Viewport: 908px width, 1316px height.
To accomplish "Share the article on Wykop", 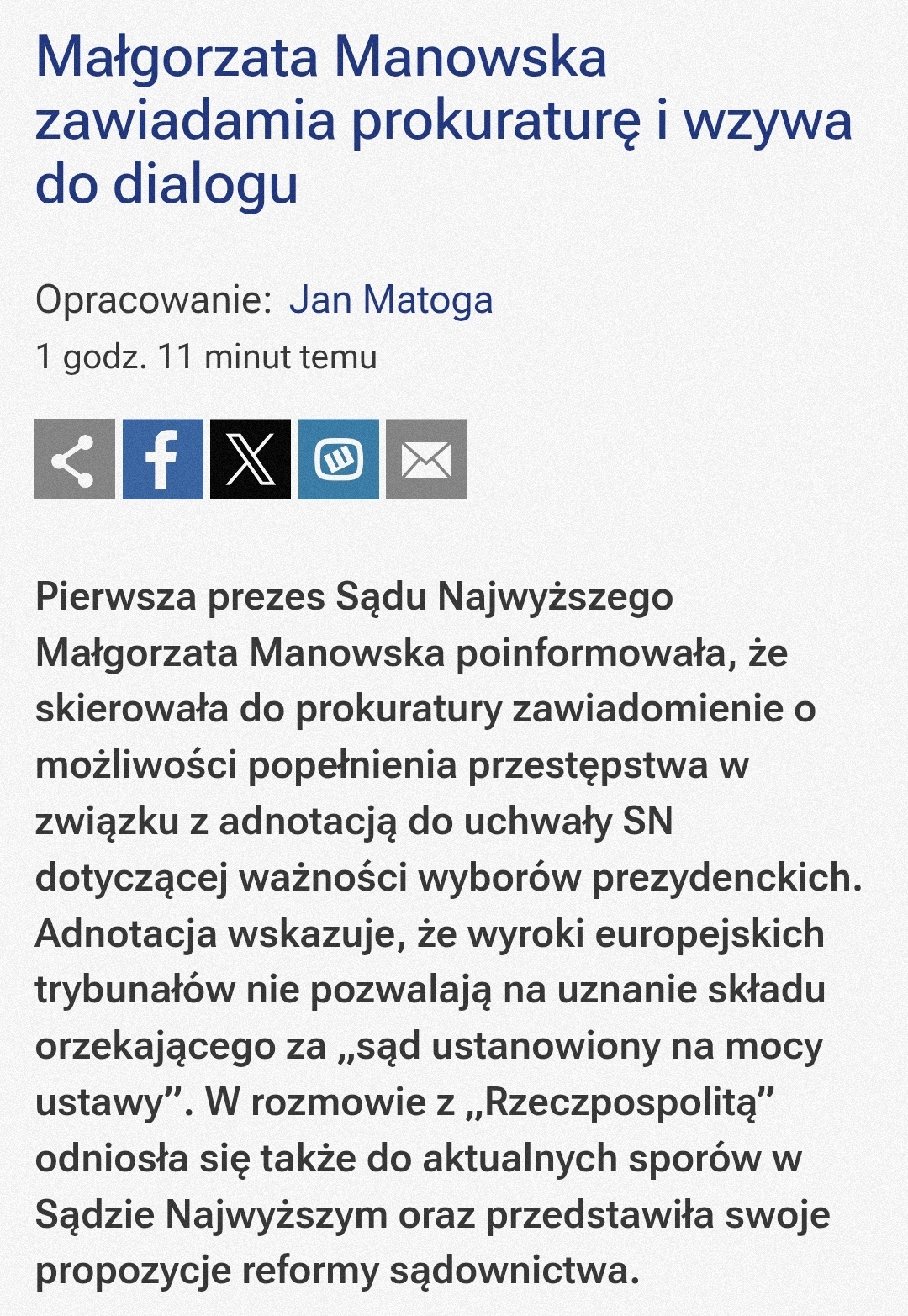I will pyautogui.click(x=339, y=459).
